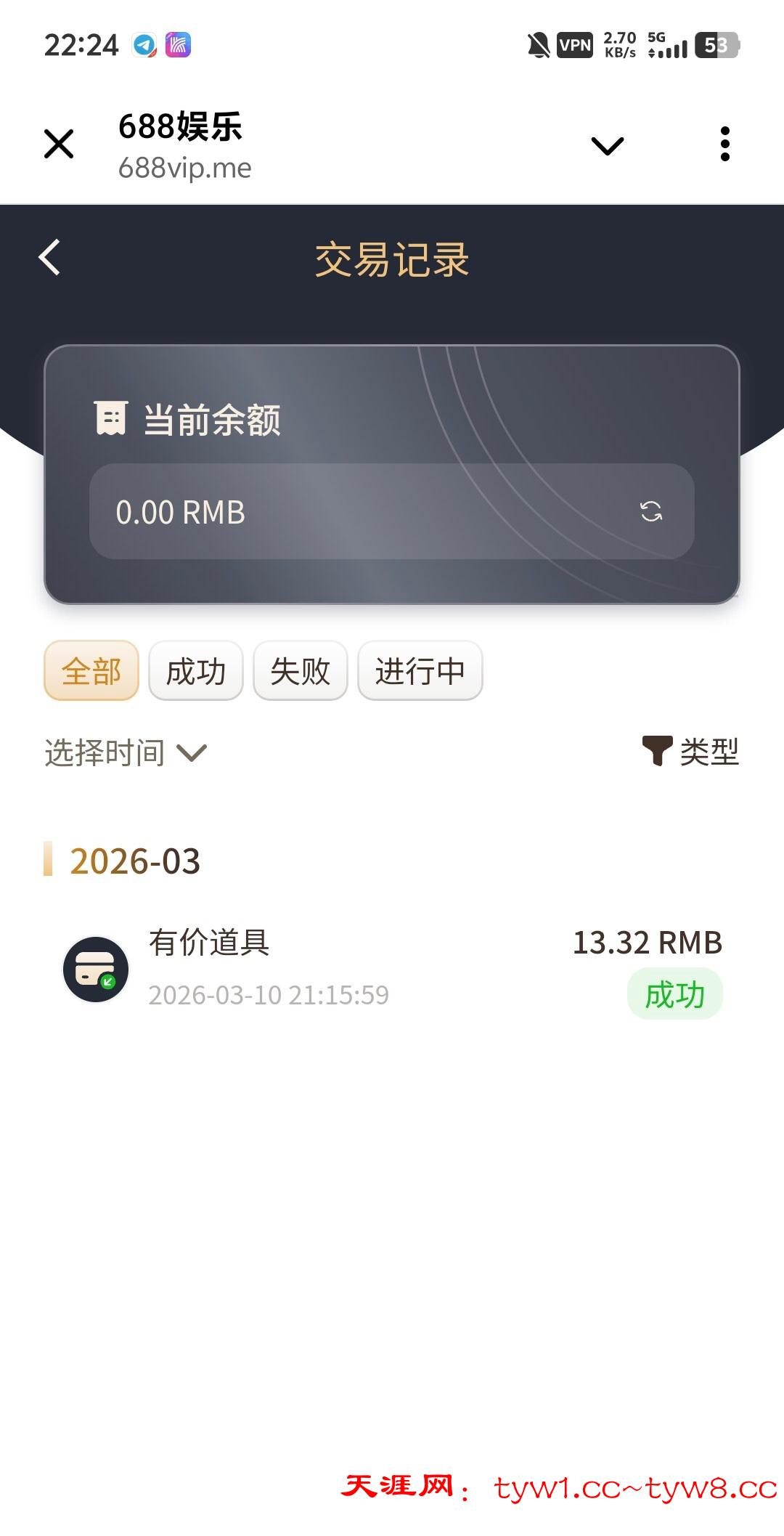Go back from 交易记录 page

point(49,258)
